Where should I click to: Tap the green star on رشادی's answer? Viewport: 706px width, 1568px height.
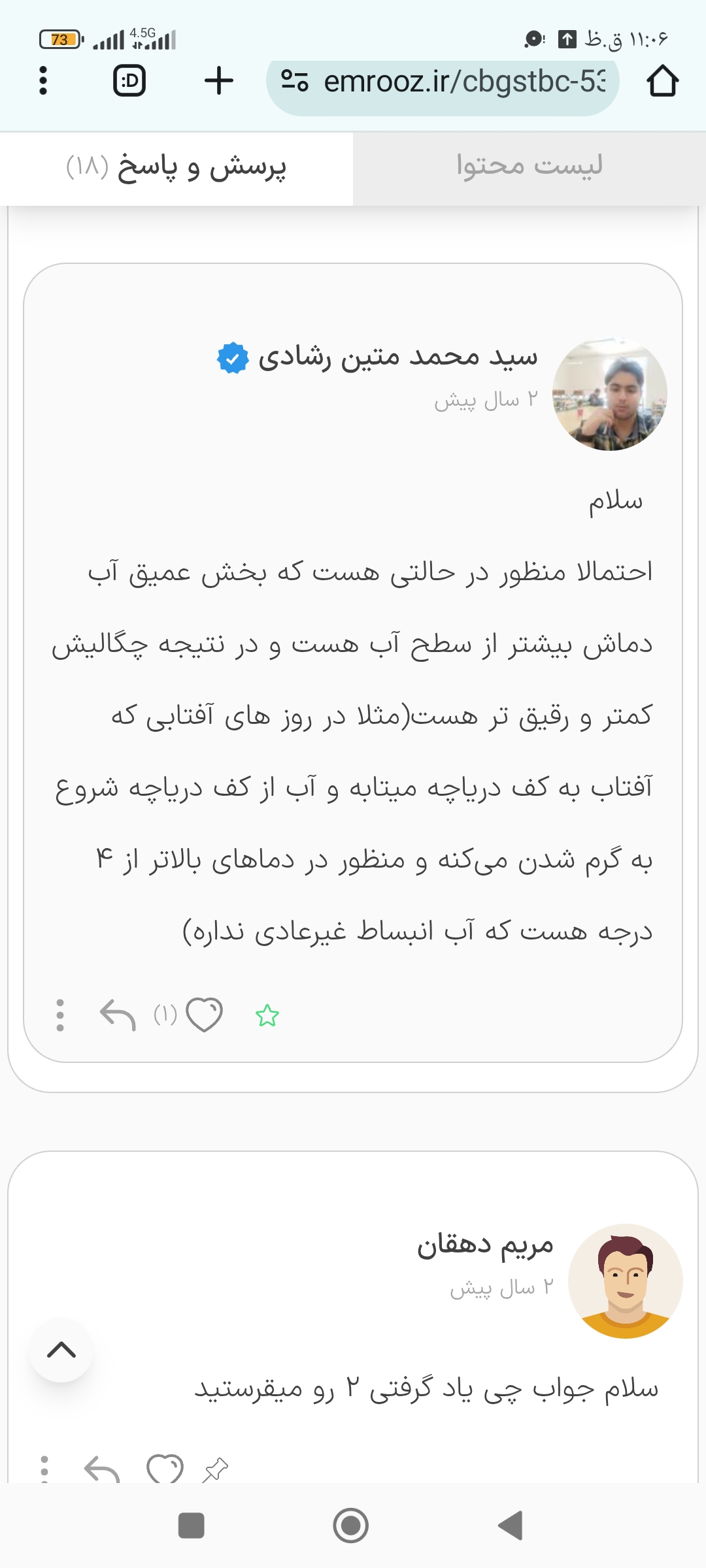(267, 1016)
